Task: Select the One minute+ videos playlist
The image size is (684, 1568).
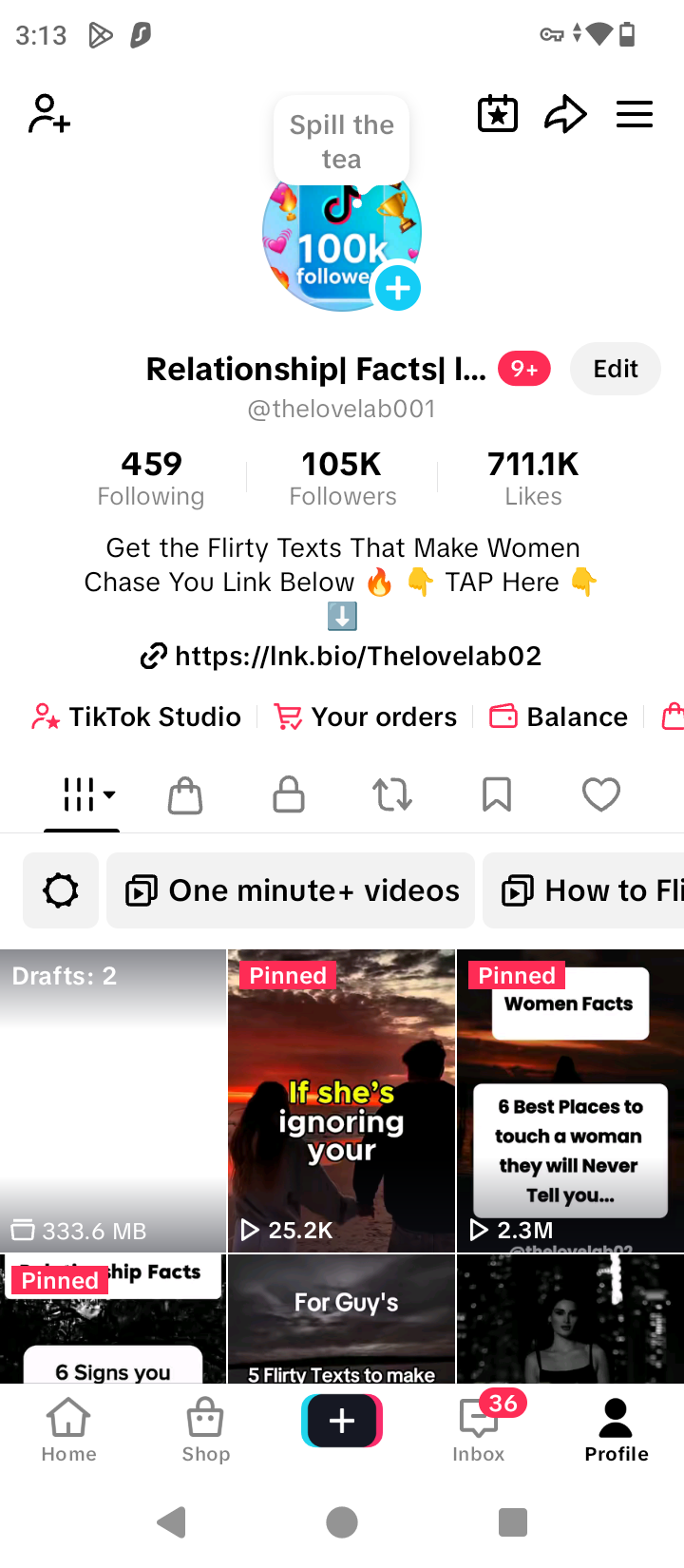Action: point(291,890)
